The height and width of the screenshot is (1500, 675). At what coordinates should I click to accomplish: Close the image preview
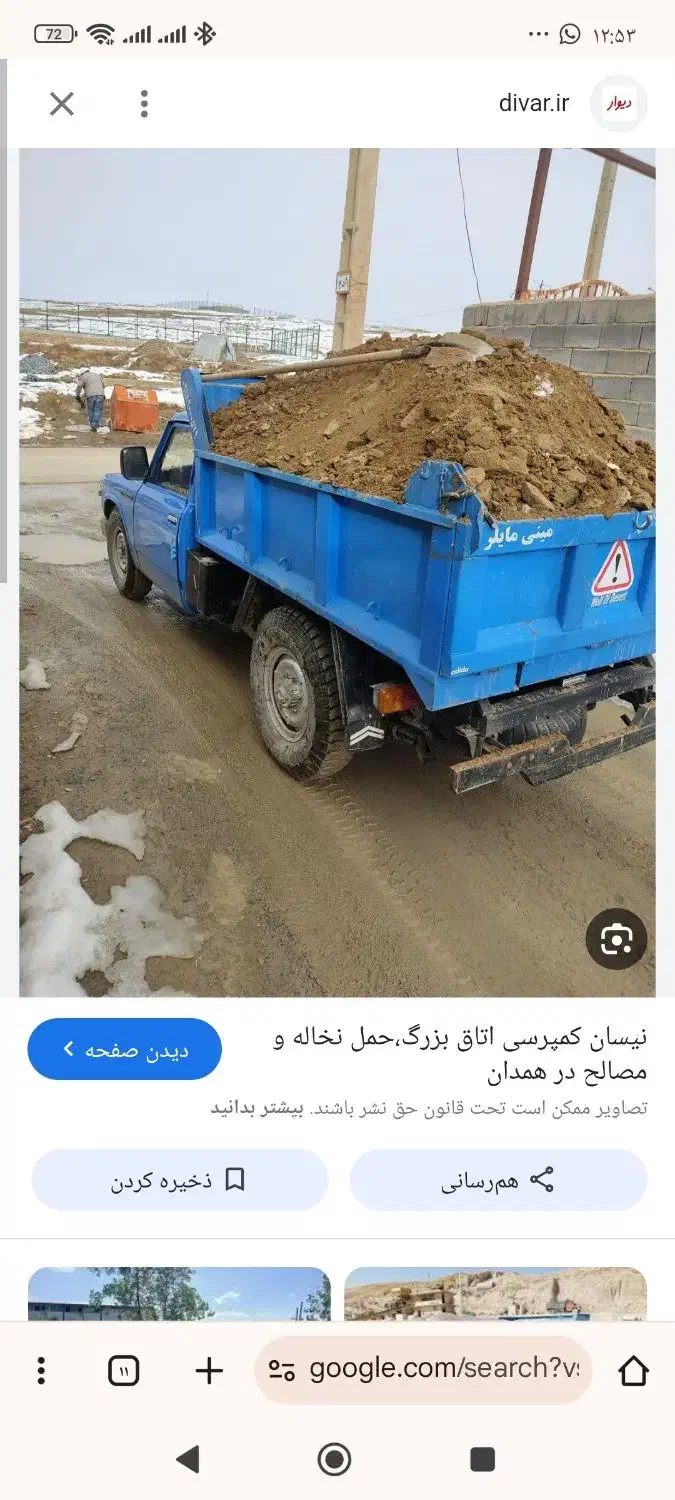click(62, 104)
